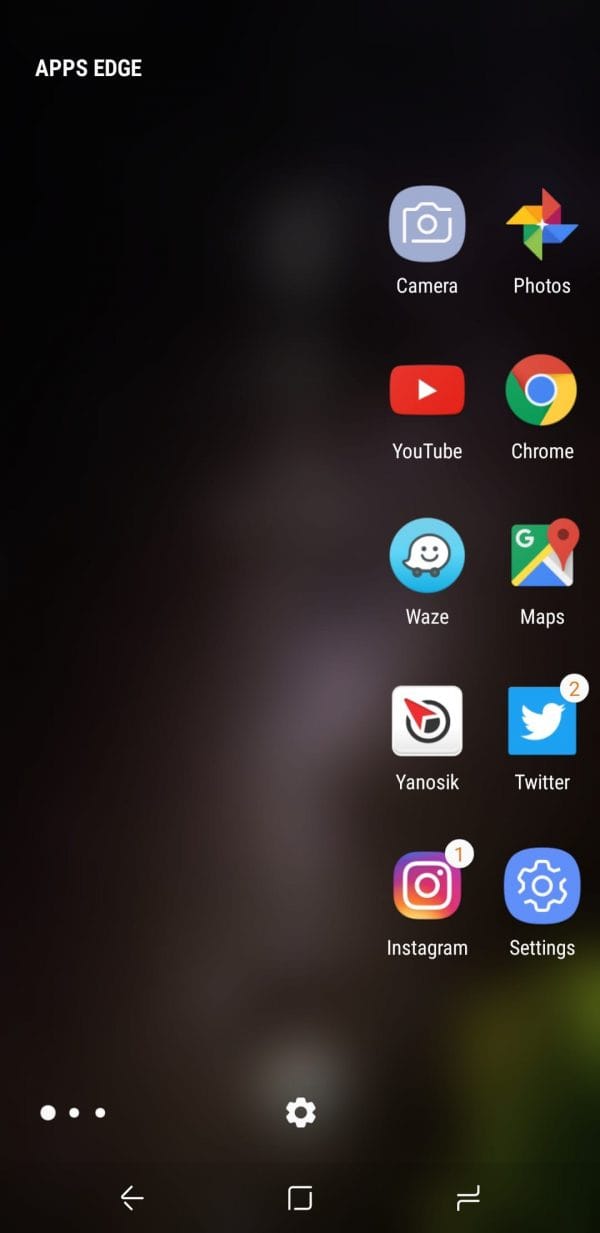Go back using the navigation bar
This screenshot has width=600, height=1233.
[132, 1198]
